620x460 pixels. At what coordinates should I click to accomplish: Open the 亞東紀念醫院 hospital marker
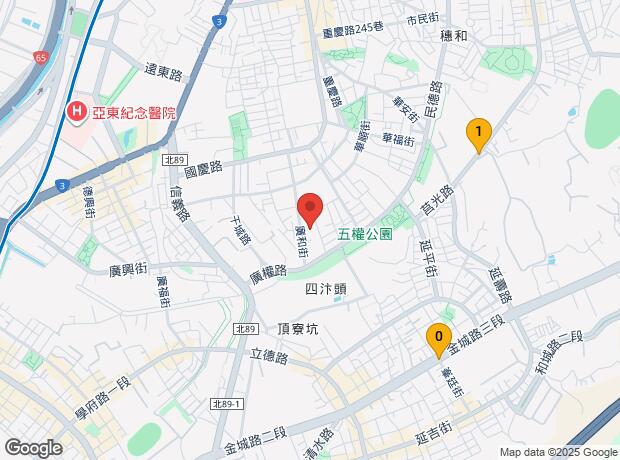pos(77,113)
